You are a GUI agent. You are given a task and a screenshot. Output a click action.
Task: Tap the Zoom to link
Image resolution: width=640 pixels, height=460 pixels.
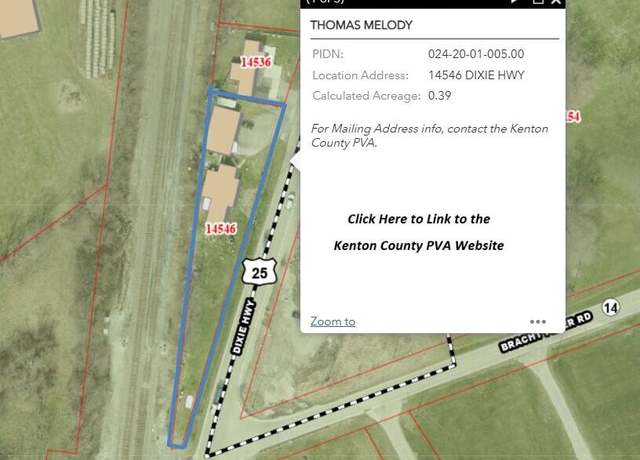[332, 321]
